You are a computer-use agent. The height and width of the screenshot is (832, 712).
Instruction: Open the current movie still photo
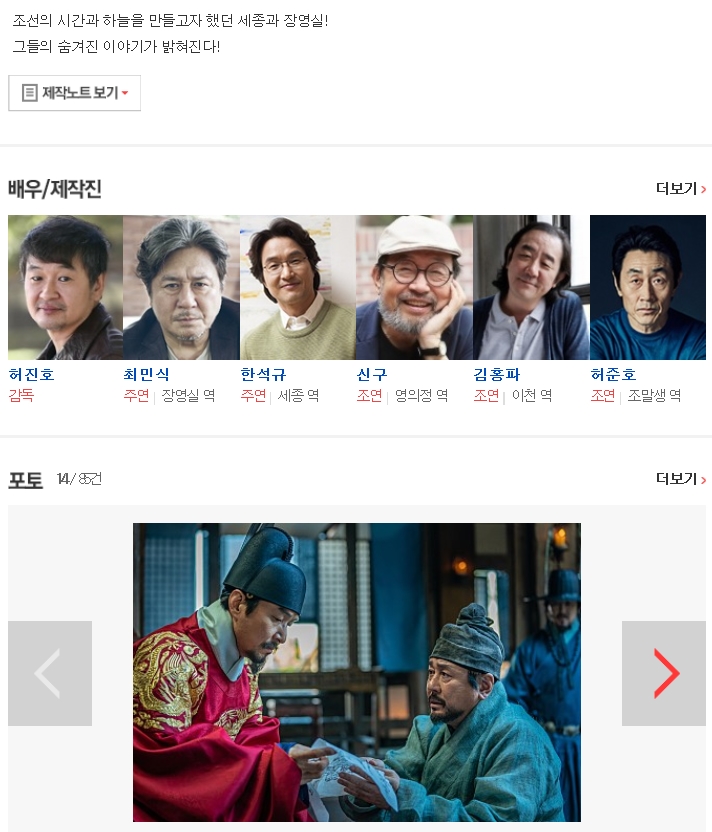357,672
